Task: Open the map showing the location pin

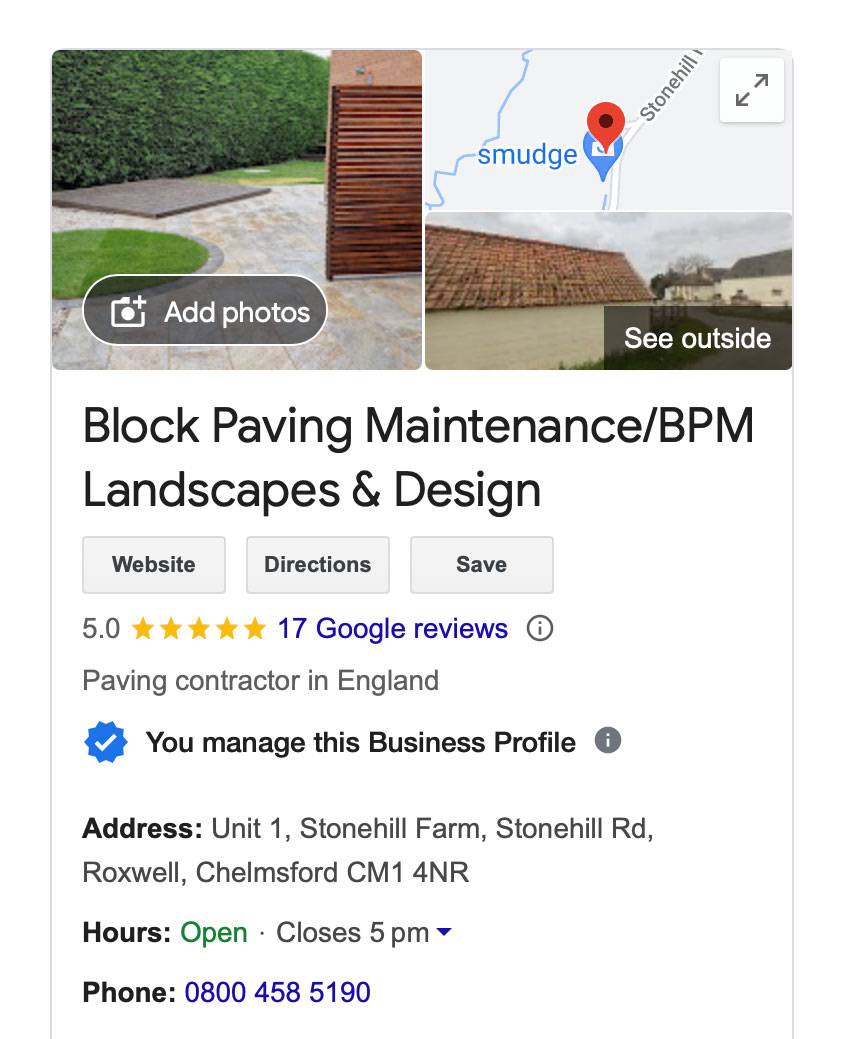Action: pyautogui.click(x=608, y=130)
